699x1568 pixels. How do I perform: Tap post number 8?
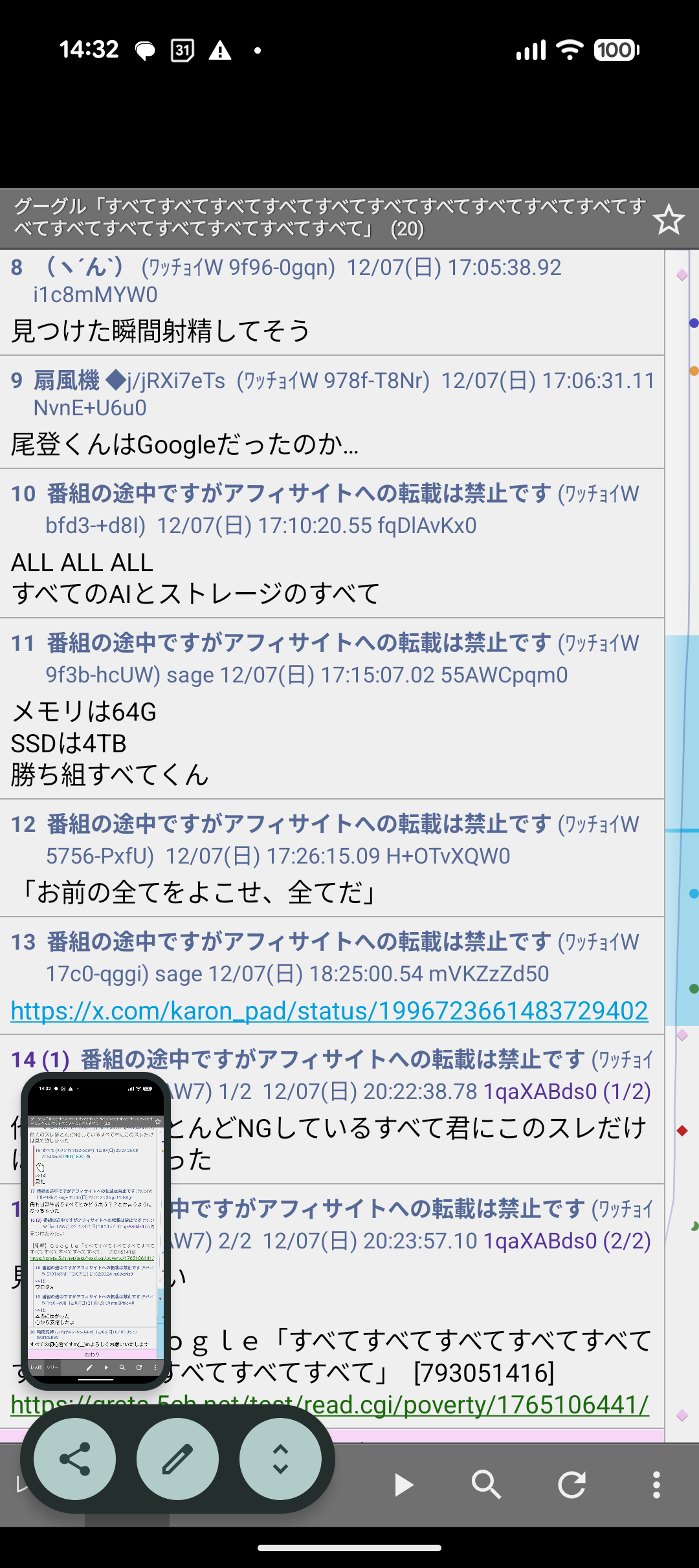click(x=17, y=267)
